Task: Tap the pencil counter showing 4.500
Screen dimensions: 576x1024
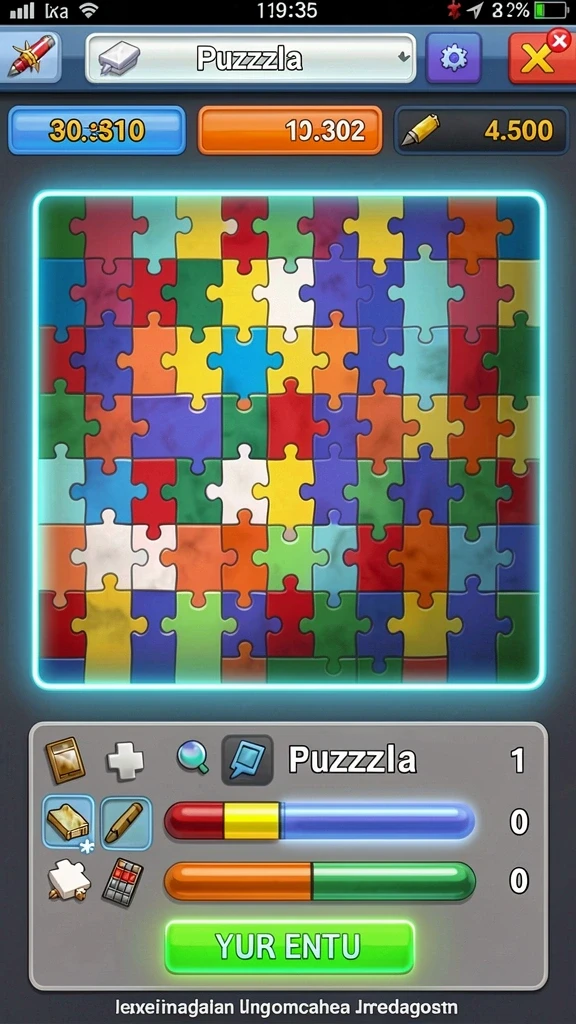Action: tap(481, 131)
